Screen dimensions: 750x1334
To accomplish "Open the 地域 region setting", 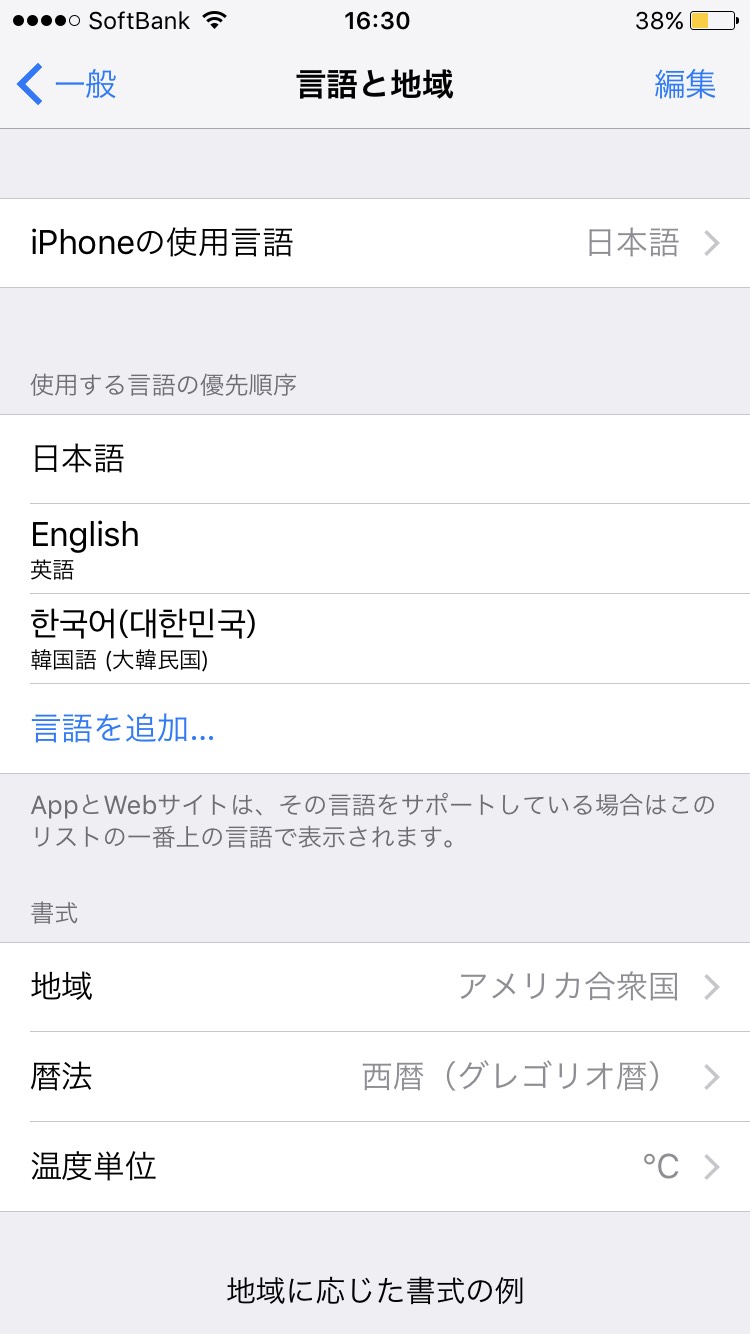I will point(375,987).
